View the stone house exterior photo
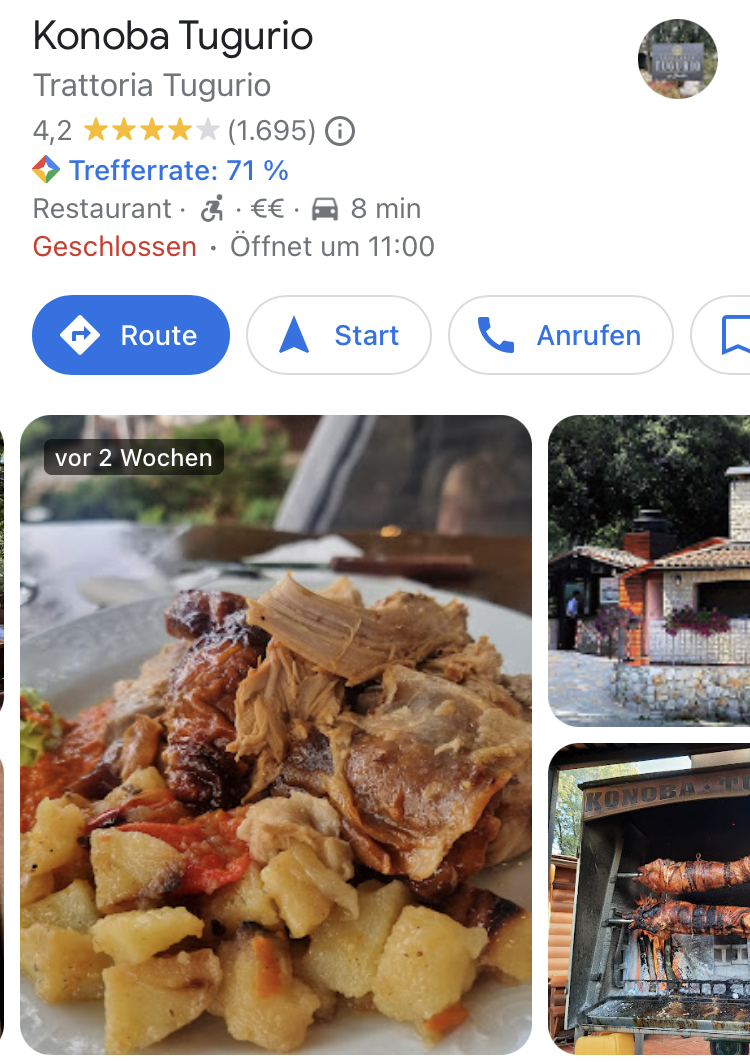The height and width of the screenshot is (1062, 750). 649,570
